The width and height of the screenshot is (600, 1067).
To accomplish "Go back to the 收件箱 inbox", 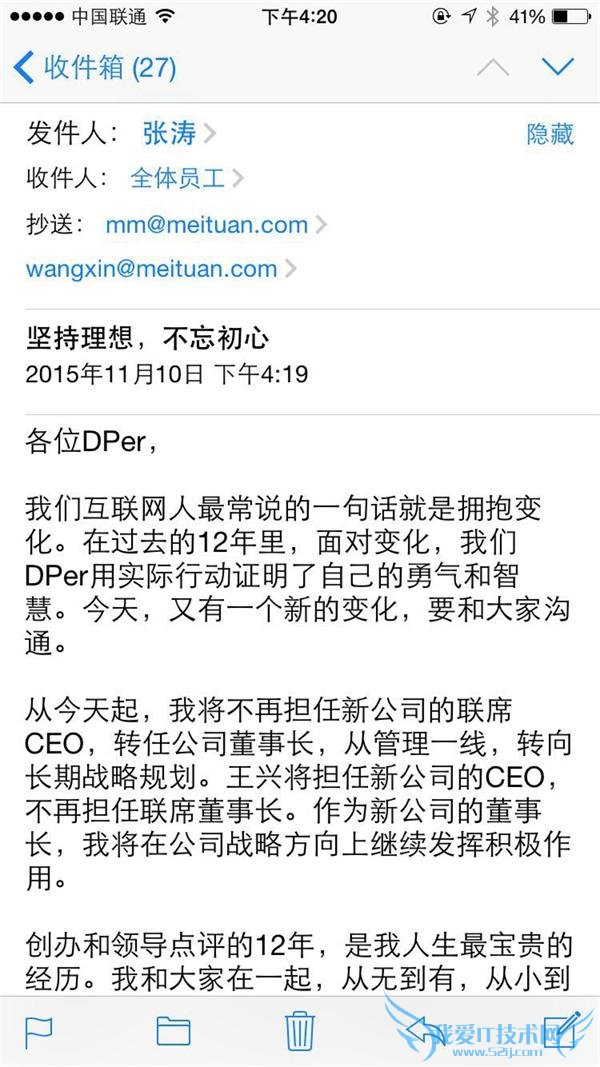I will point(95,68).
